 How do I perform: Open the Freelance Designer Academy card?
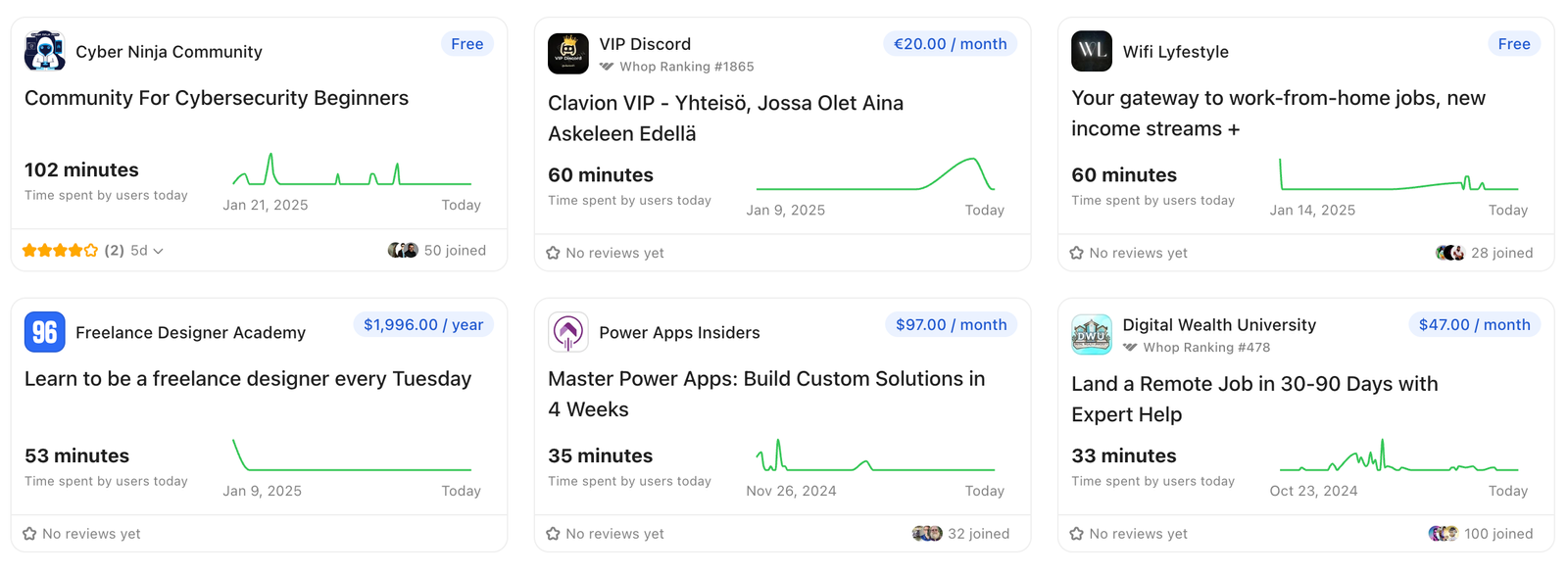(247, 379)
